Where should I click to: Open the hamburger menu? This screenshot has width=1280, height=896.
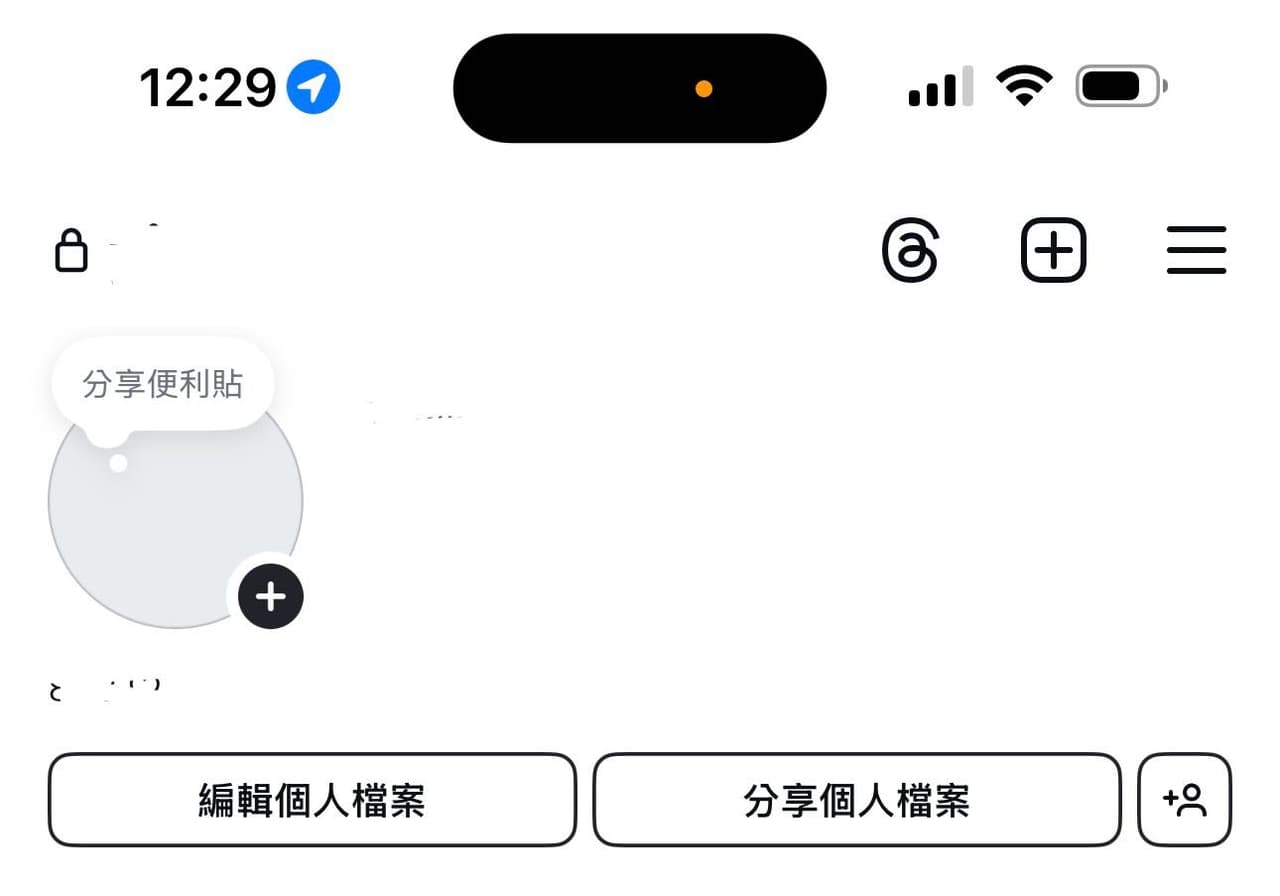click(x=1196, y=250)
